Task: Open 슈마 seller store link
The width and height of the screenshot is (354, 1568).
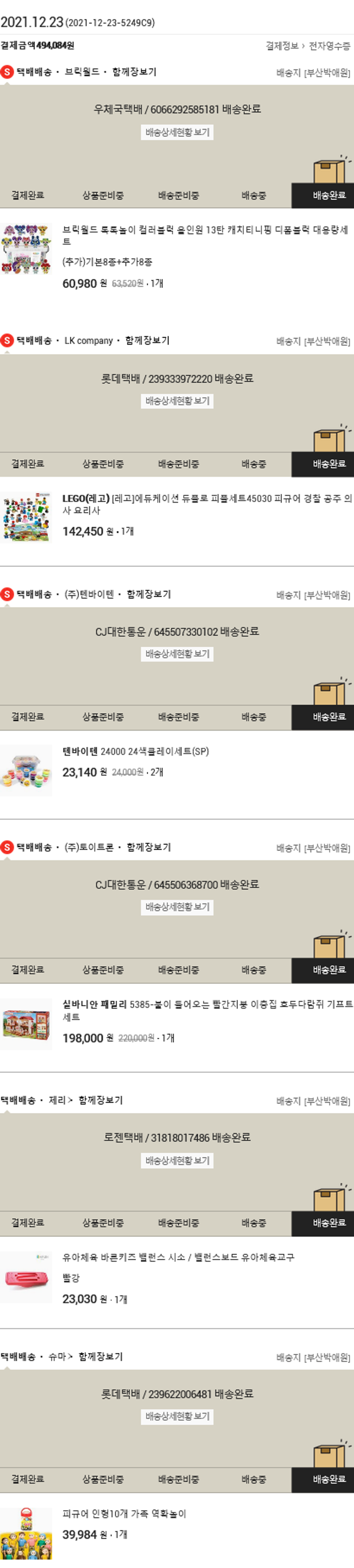Action: (x=60, y=1357)
